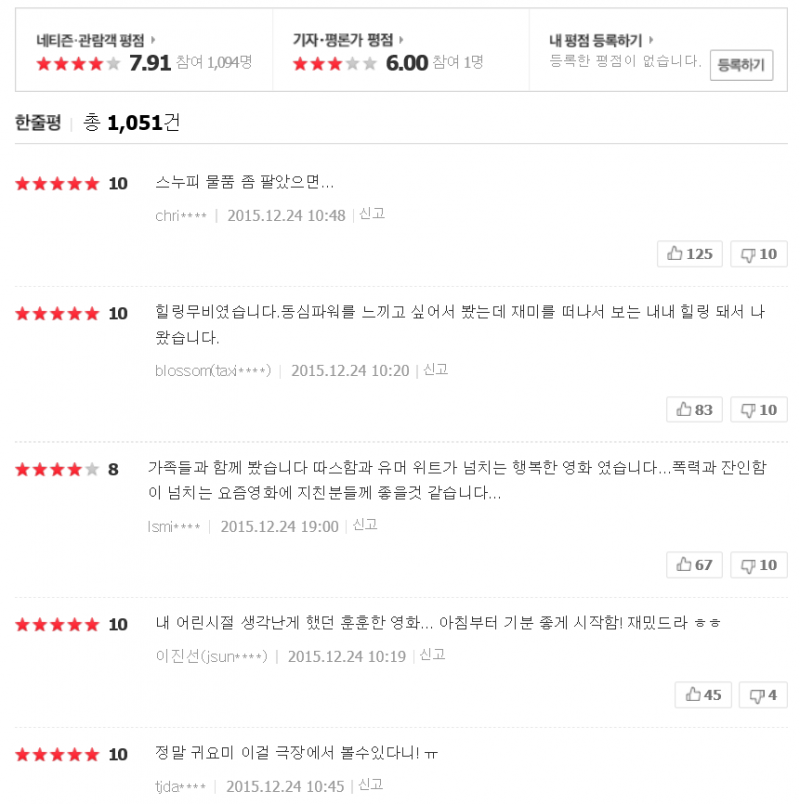The image size is (800, 804).
Task: Report the chri**** review via 신고
Action: click(372, 214)
